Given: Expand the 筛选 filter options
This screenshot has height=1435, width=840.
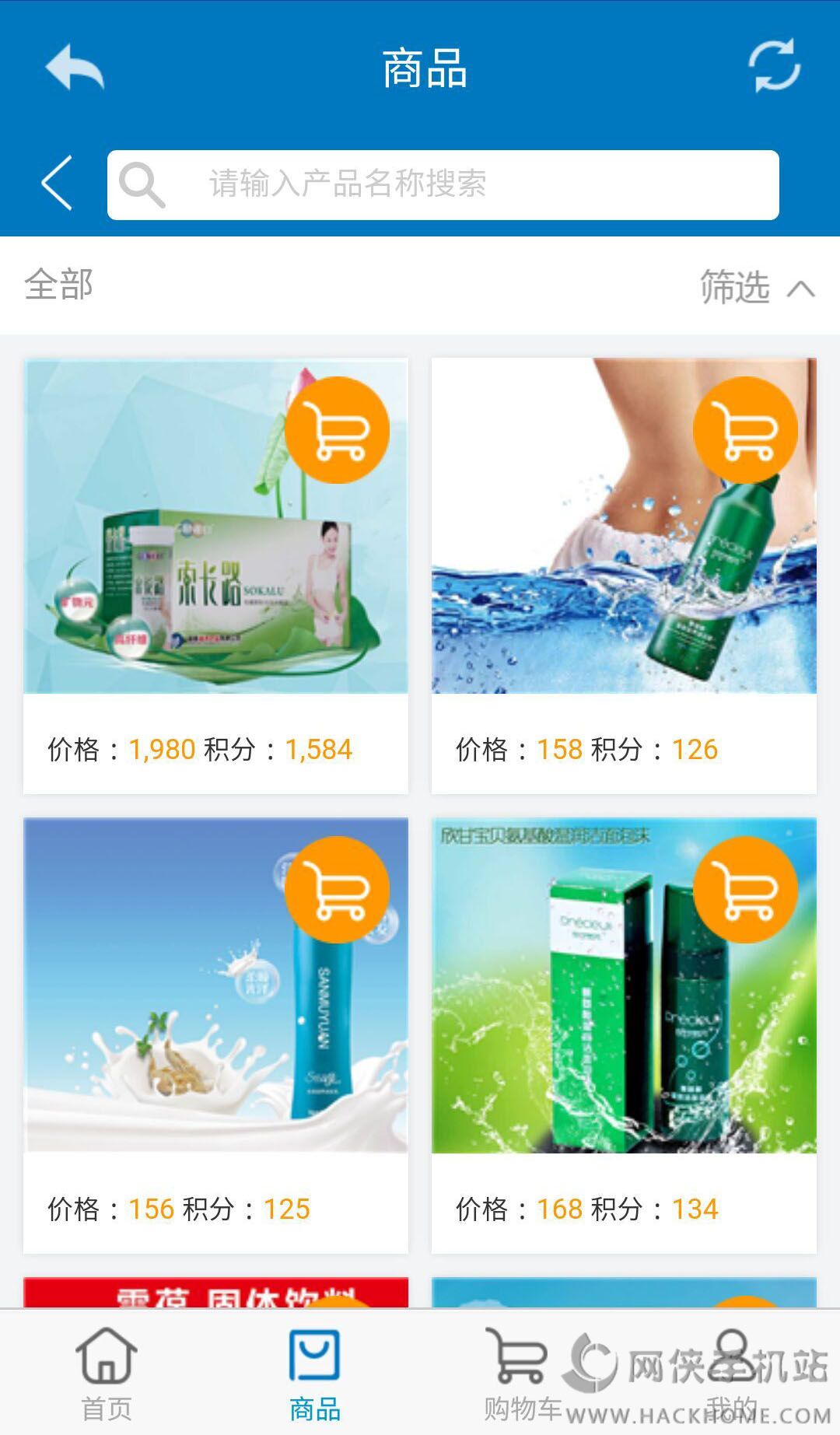Looking at the screenshot, I should (x=756, y=287).
